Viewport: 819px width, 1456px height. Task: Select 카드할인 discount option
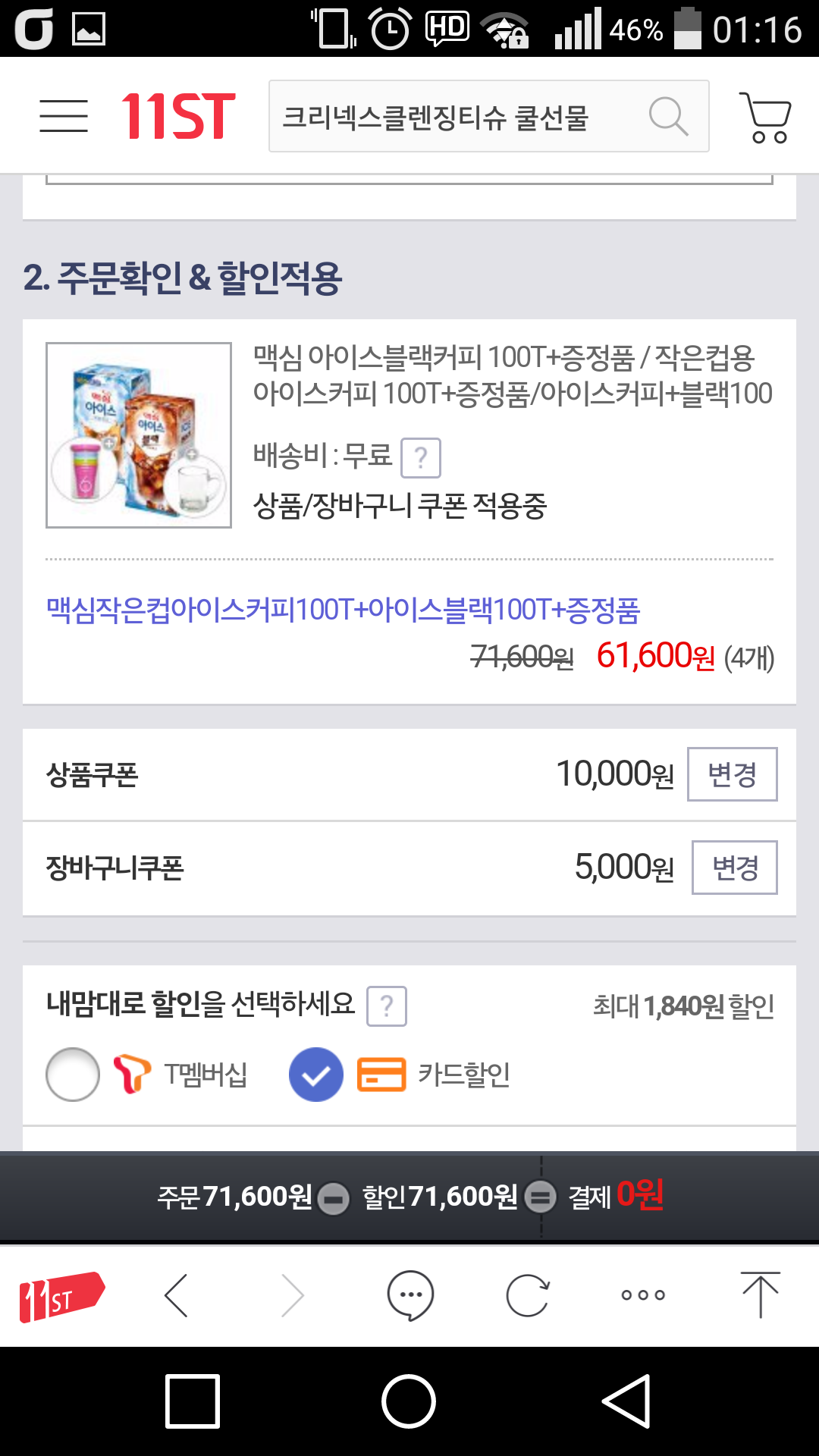coord(316,1075)
